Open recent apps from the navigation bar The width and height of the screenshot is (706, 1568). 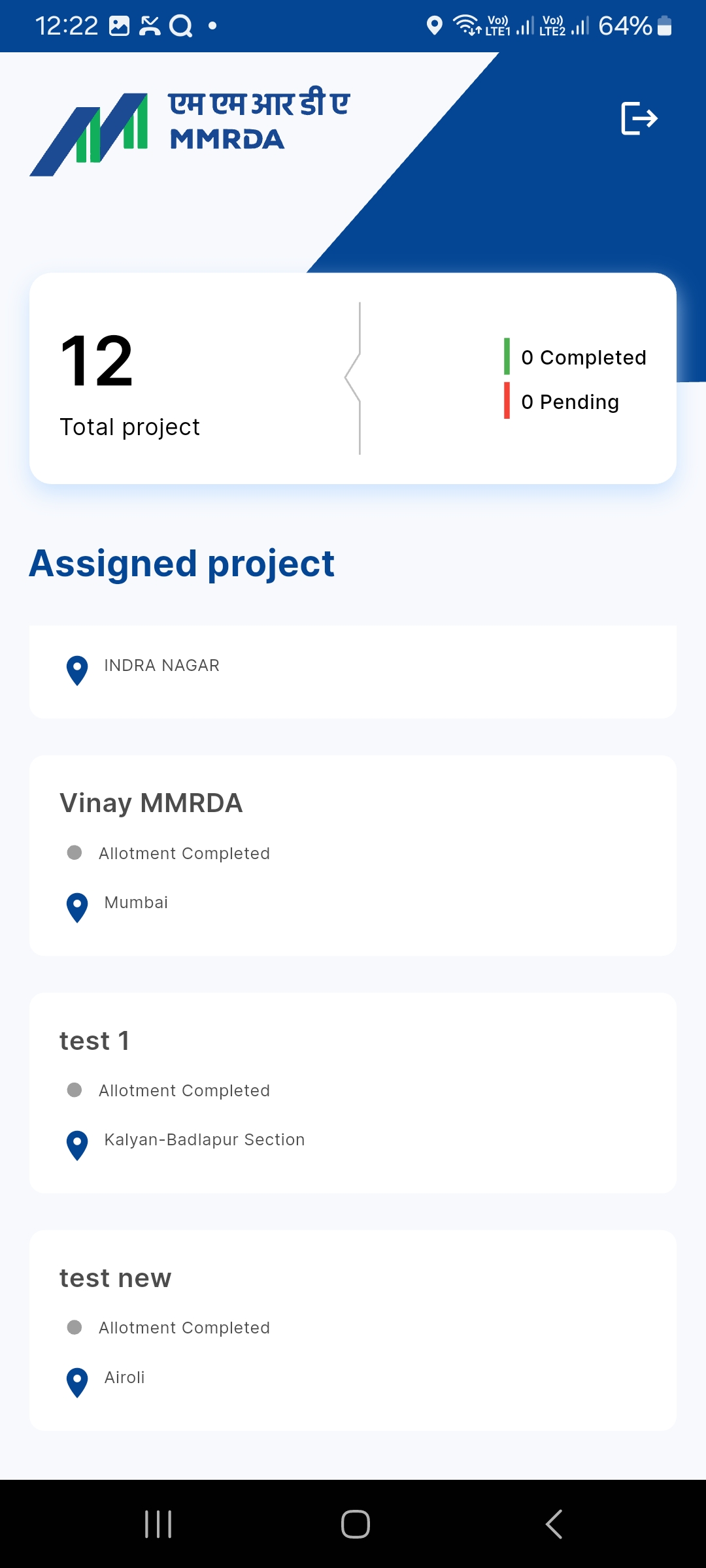click(x=158, y=1524)
